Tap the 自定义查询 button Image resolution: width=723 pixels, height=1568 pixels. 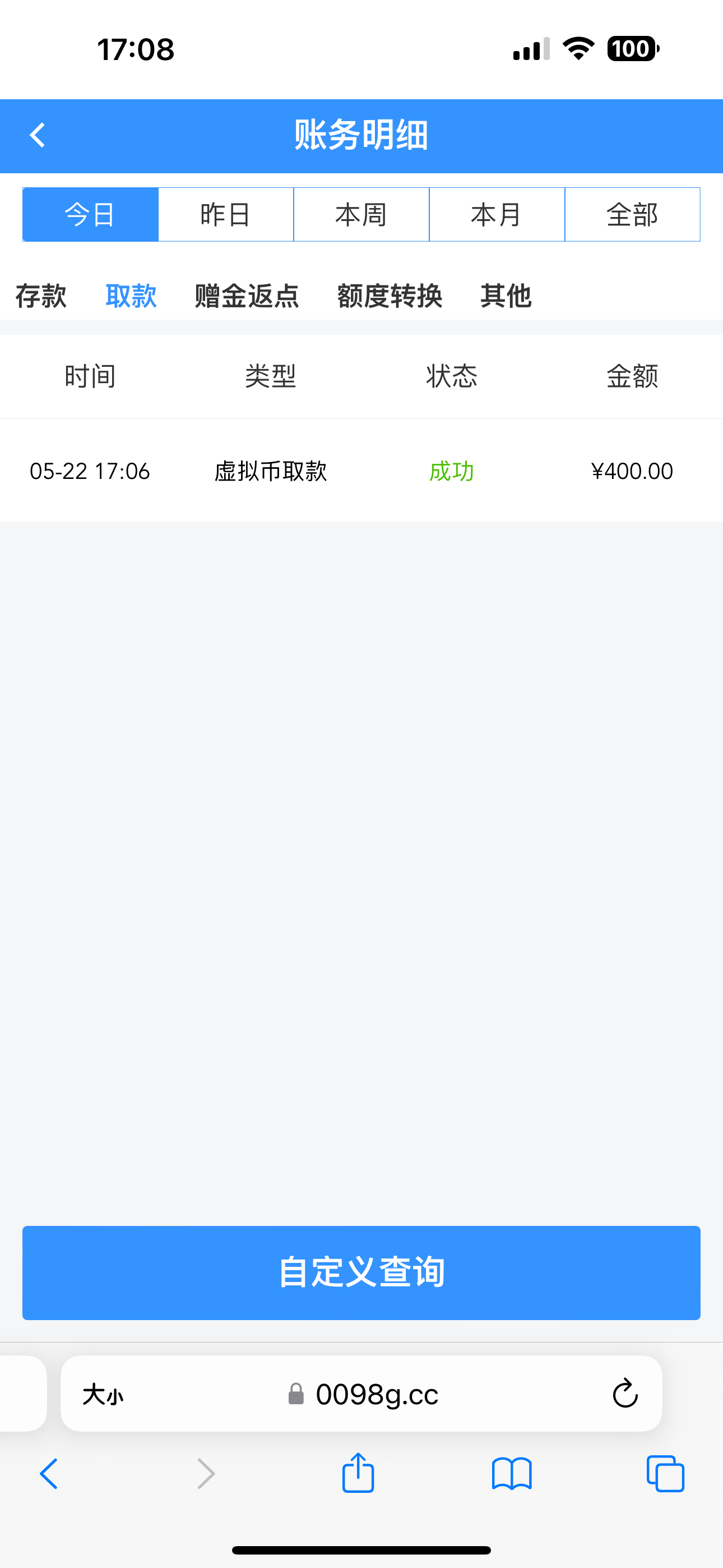click(x=361, y=1272)
